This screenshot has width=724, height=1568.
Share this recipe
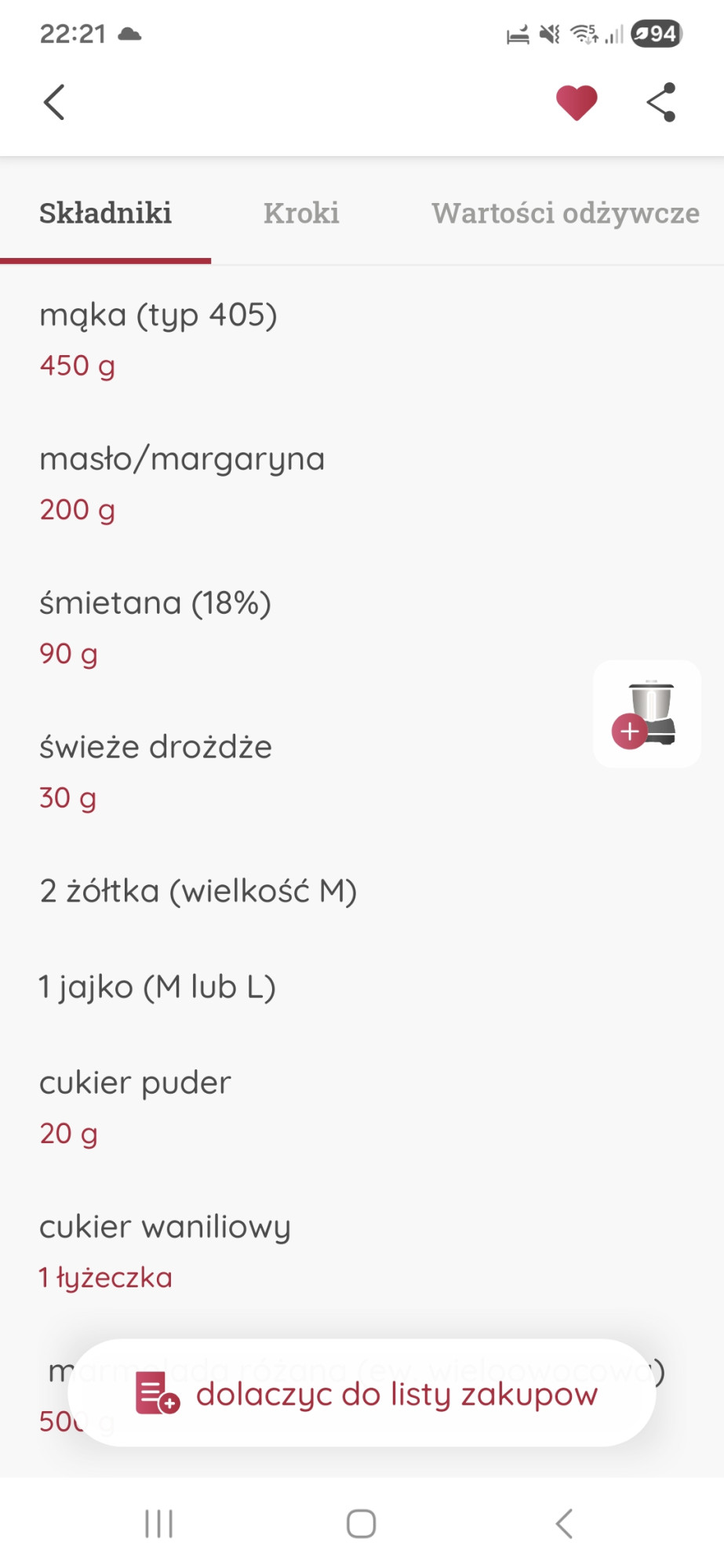click(x=661, y=103)
